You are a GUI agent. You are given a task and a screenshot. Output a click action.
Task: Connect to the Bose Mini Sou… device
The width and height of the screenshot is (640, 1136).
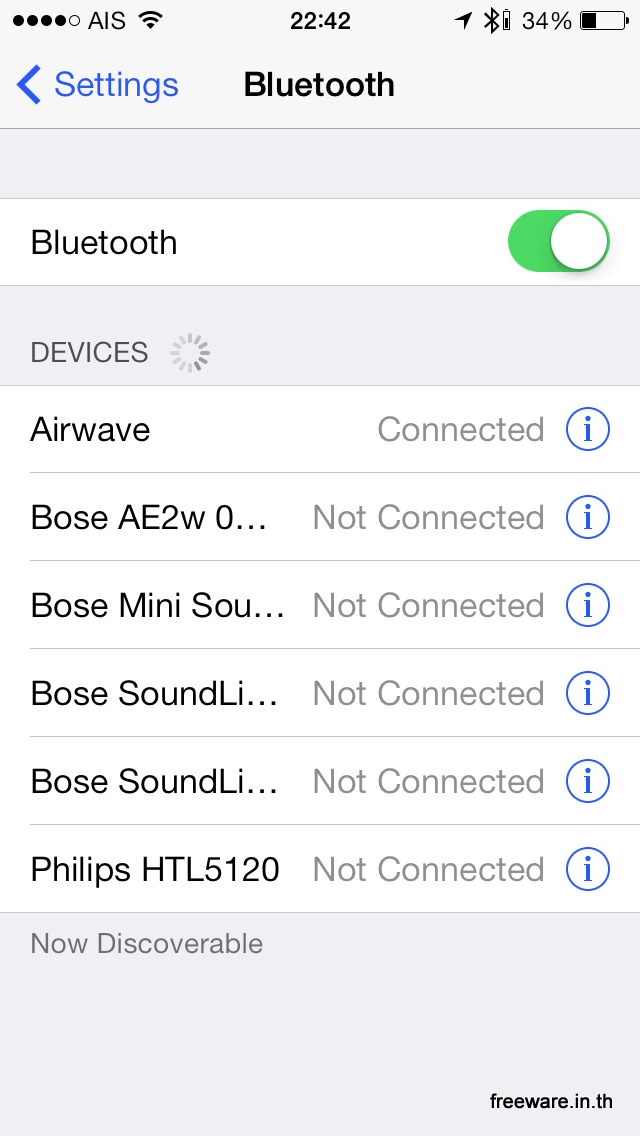(320, 605)
